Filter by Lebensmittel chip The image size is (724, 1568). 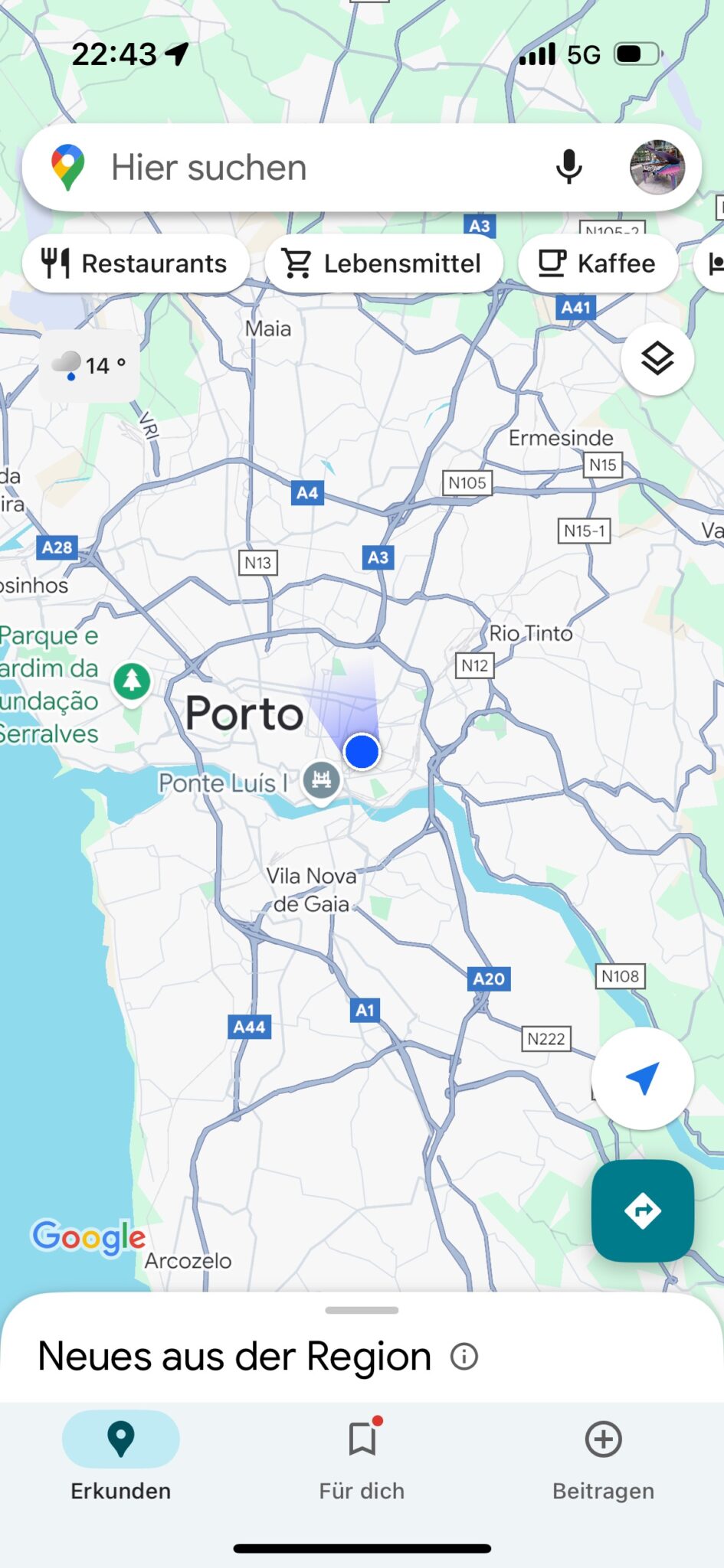383,263
